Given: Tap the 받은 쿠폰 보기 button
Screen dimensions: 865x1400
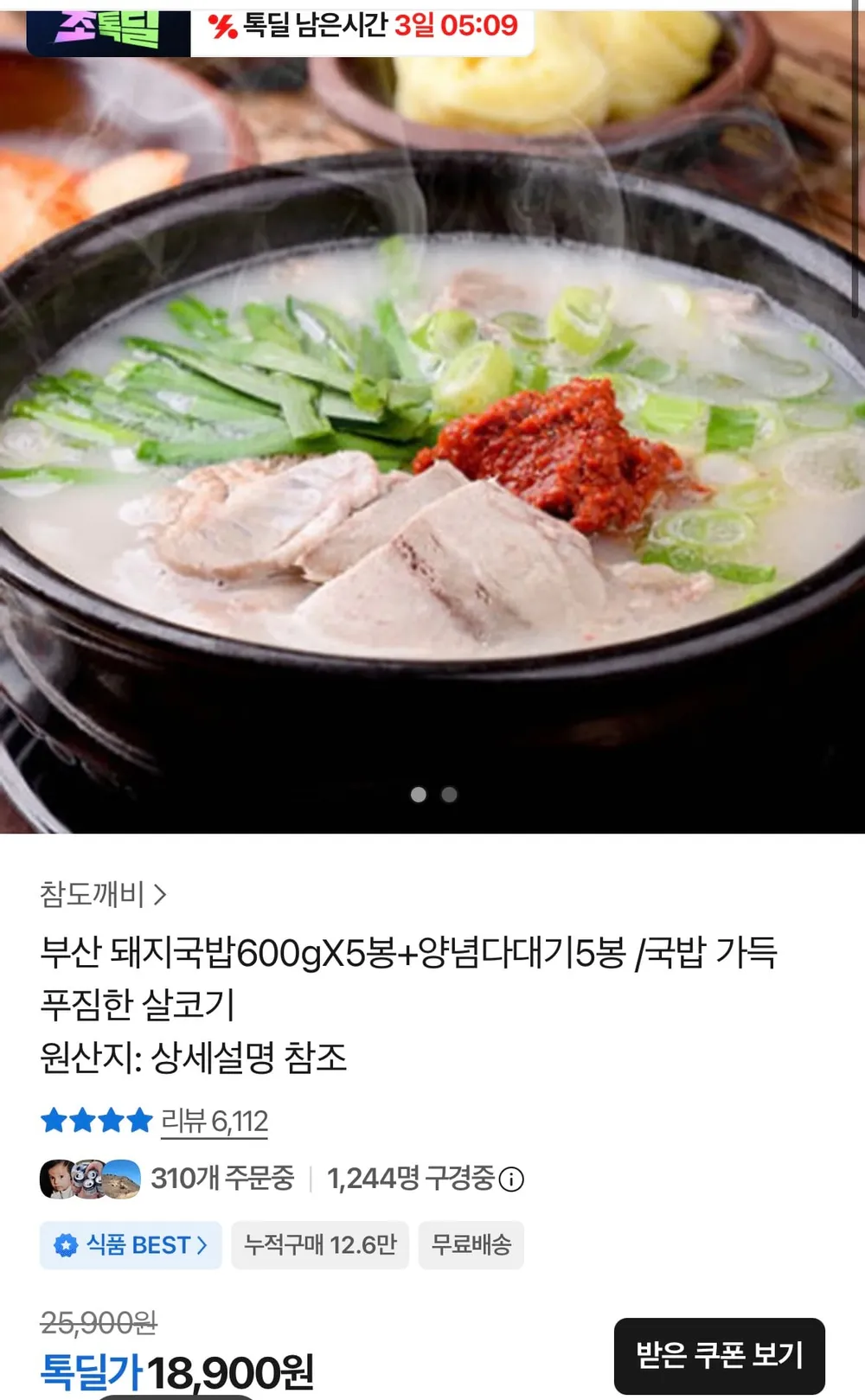Looking at the screenshot, I should coord(720,1355).
